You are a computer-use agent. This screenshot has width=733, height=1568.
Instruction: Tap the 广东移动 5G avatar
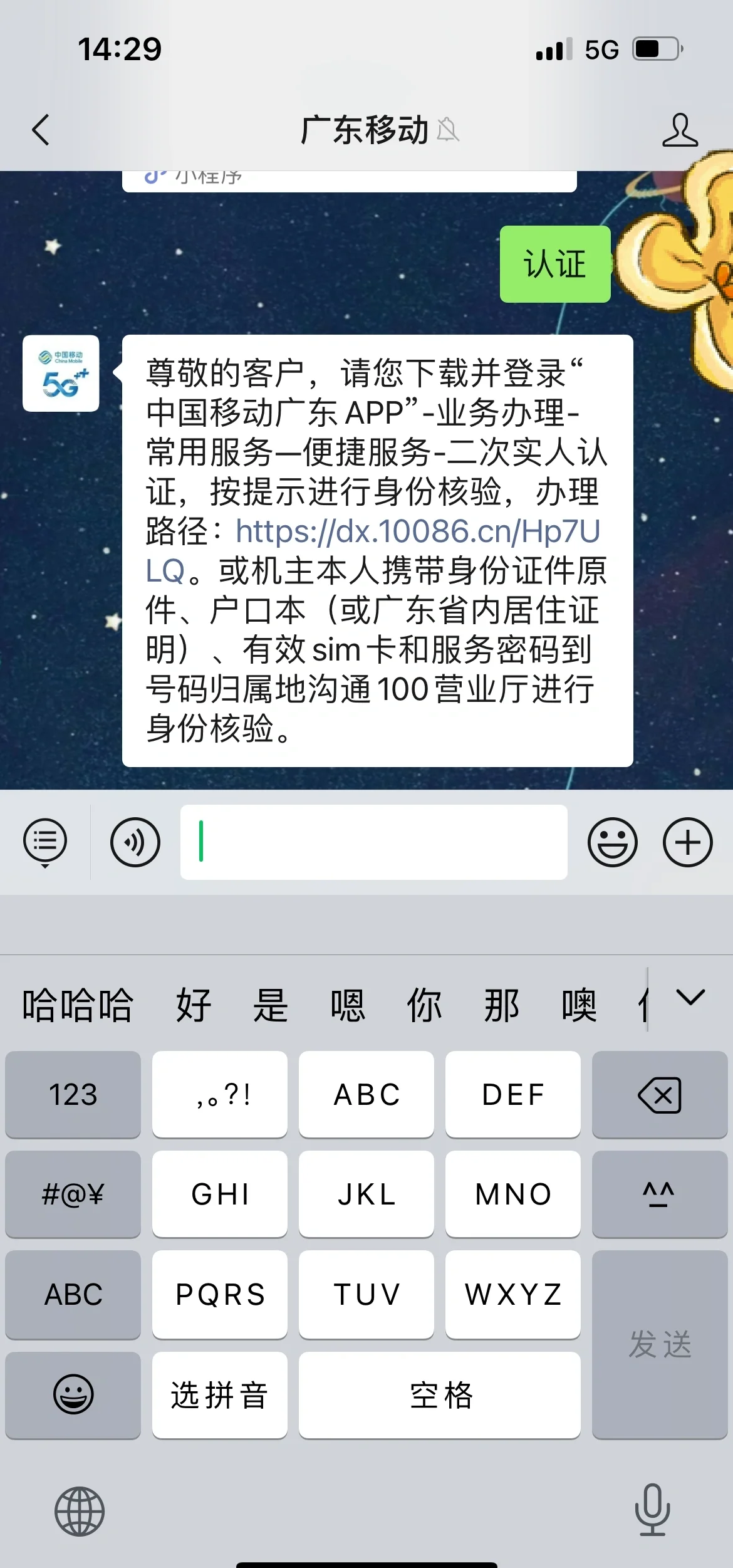pos(61,374)
